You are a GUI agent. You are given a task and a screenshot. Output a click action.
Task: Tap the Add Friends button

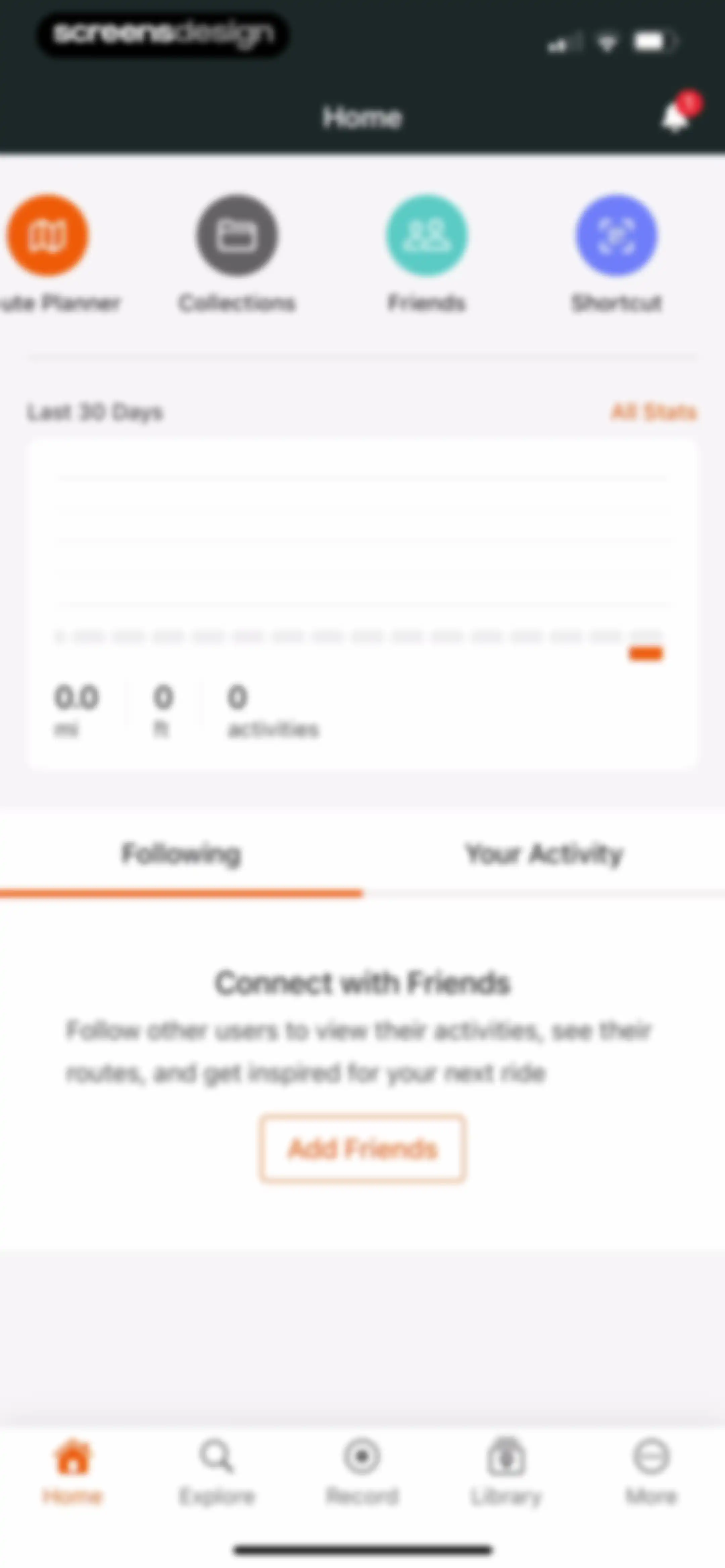pos(363,1149)
